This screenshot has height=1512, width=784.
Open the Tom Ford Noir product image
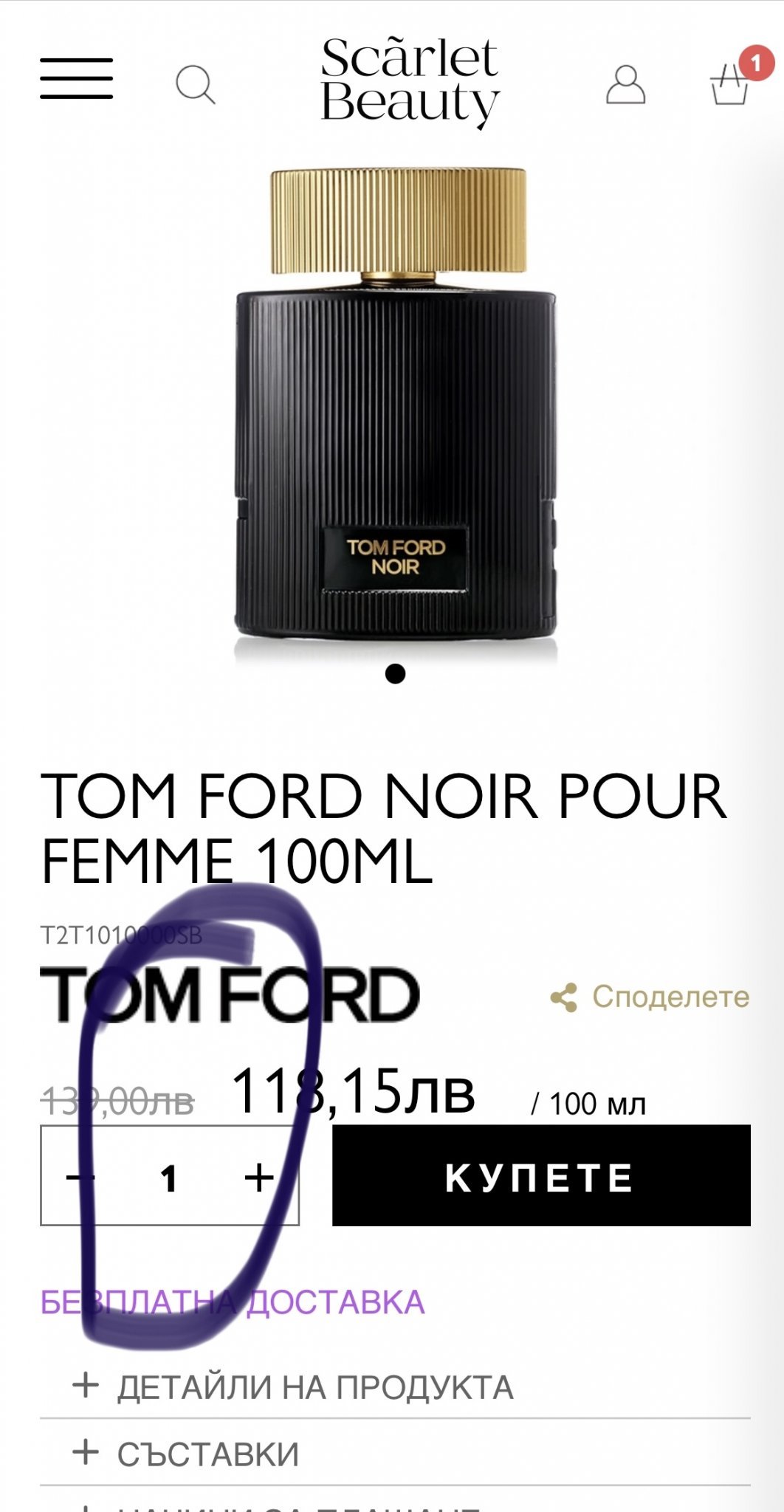point(396,406)
